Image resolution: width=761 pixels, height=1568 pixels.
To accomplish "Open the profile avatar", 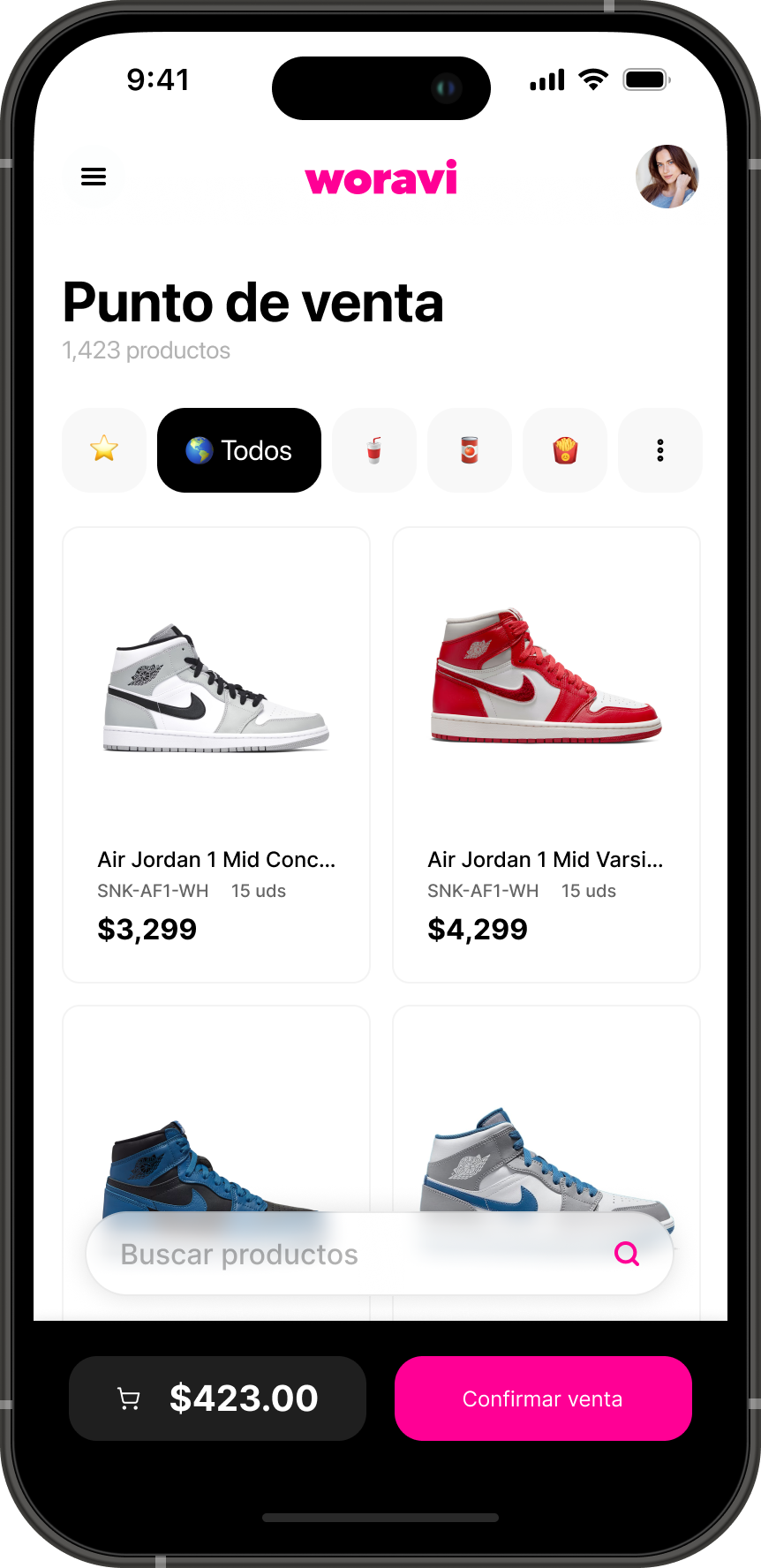I will pyautogui.click(x=667, y=177).
